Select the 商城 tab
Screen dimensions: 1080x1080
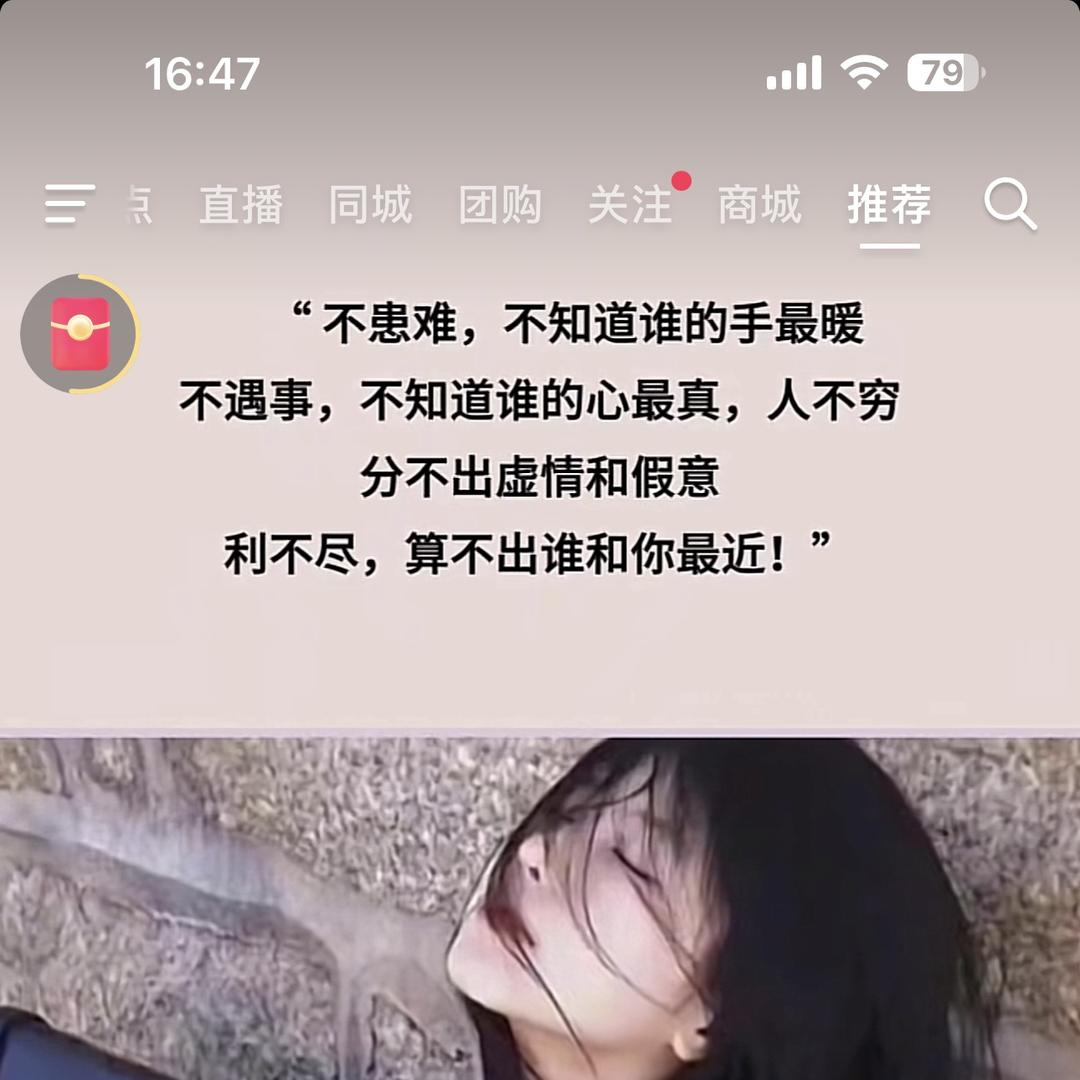(x=760, y=205)
